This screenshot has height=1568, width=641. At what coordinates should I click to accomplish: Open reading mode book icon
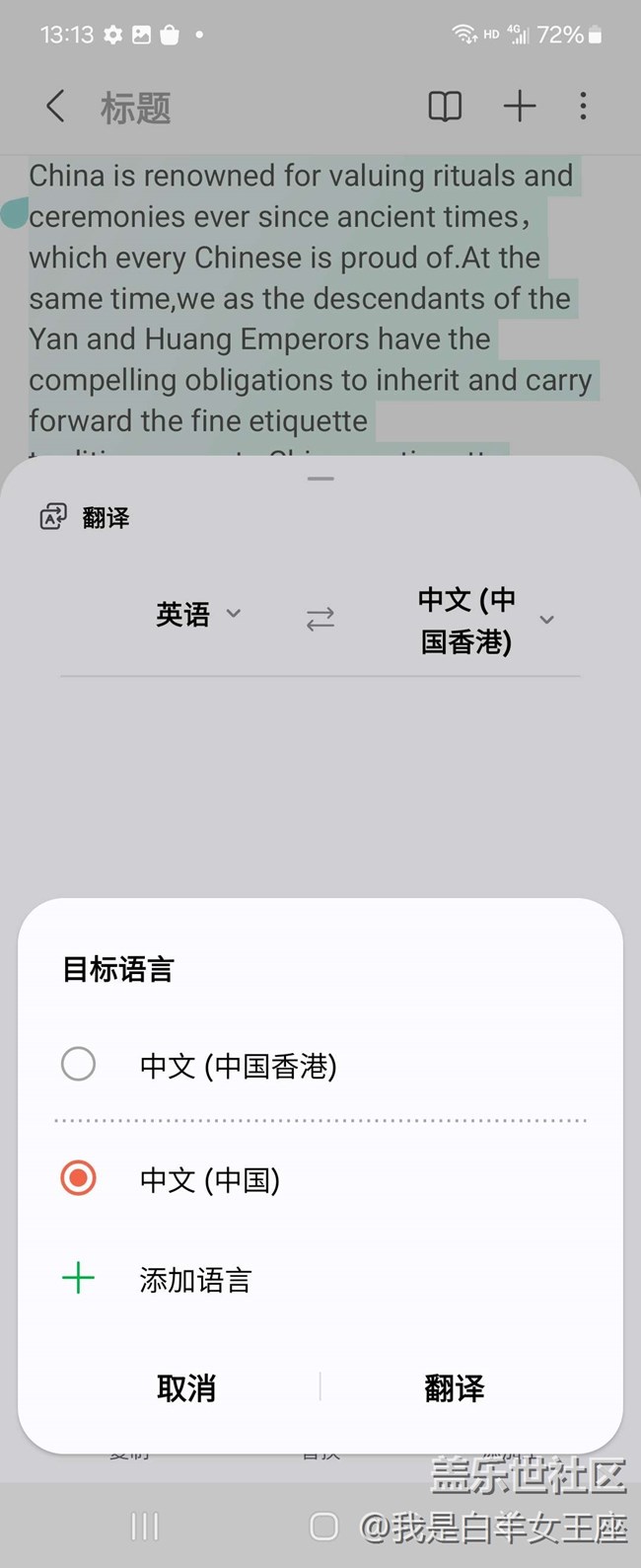point(445,107)
